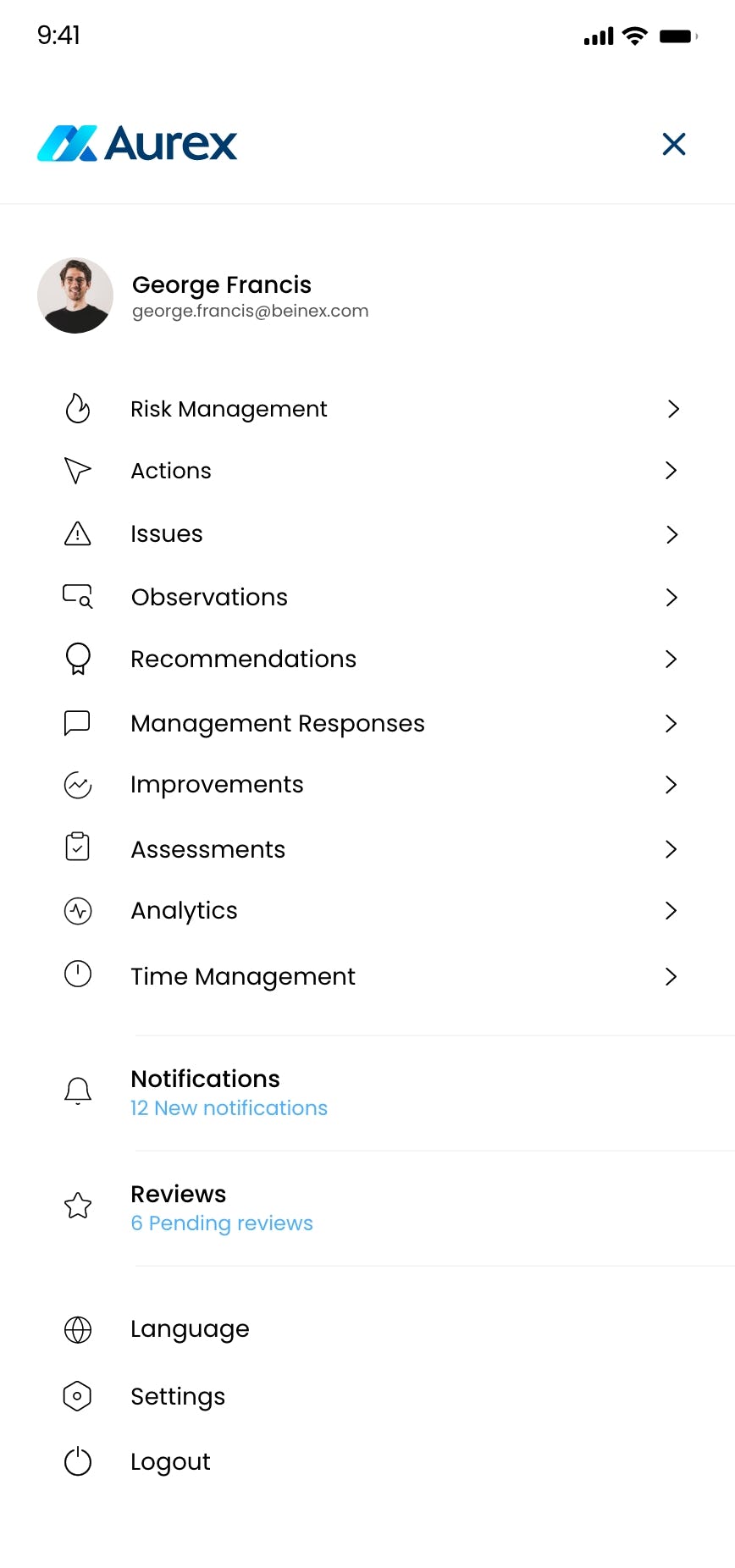Click the 12 New notifications link
Screen dimensions: 735x1568
(x=229, y=1107)
